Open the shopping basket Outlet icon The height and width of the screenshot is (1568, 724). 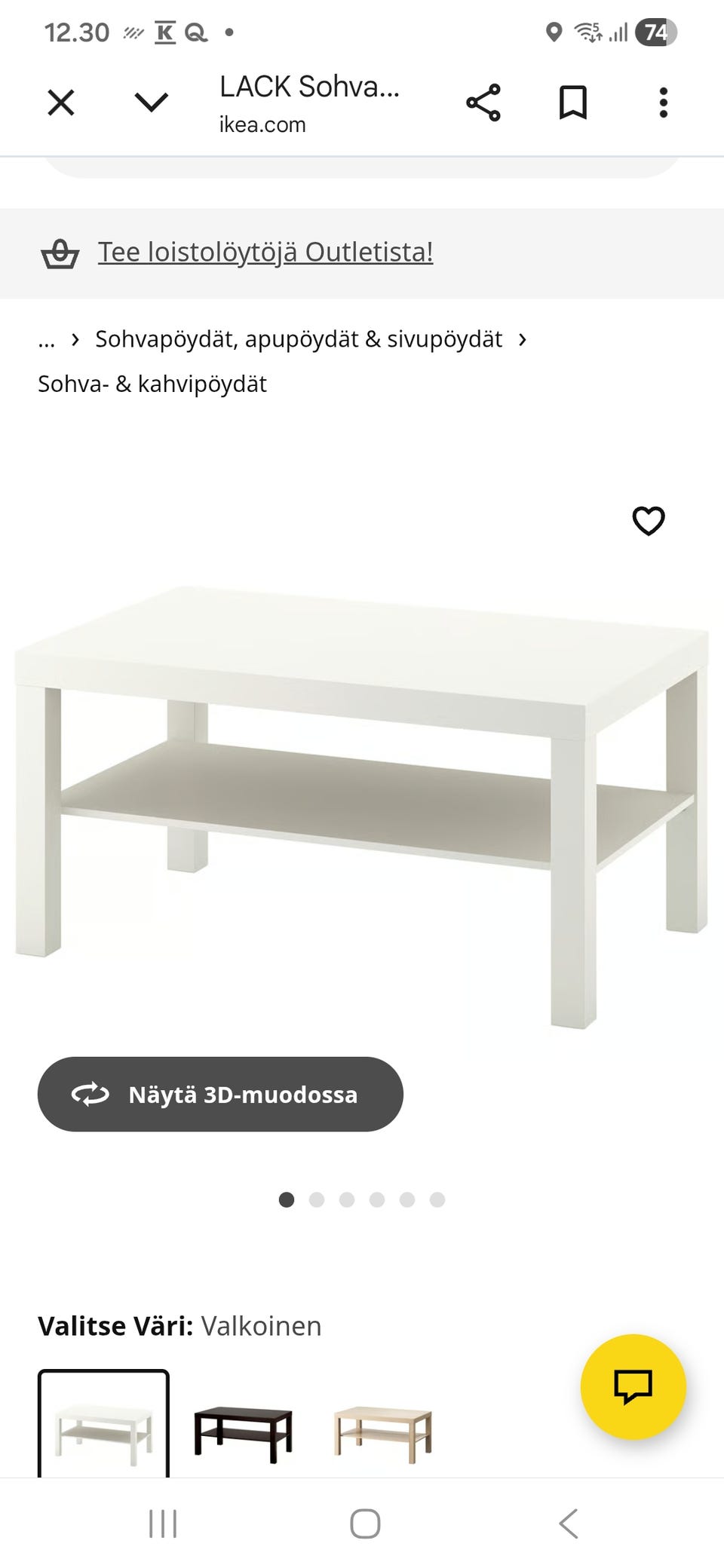point(60,253)
